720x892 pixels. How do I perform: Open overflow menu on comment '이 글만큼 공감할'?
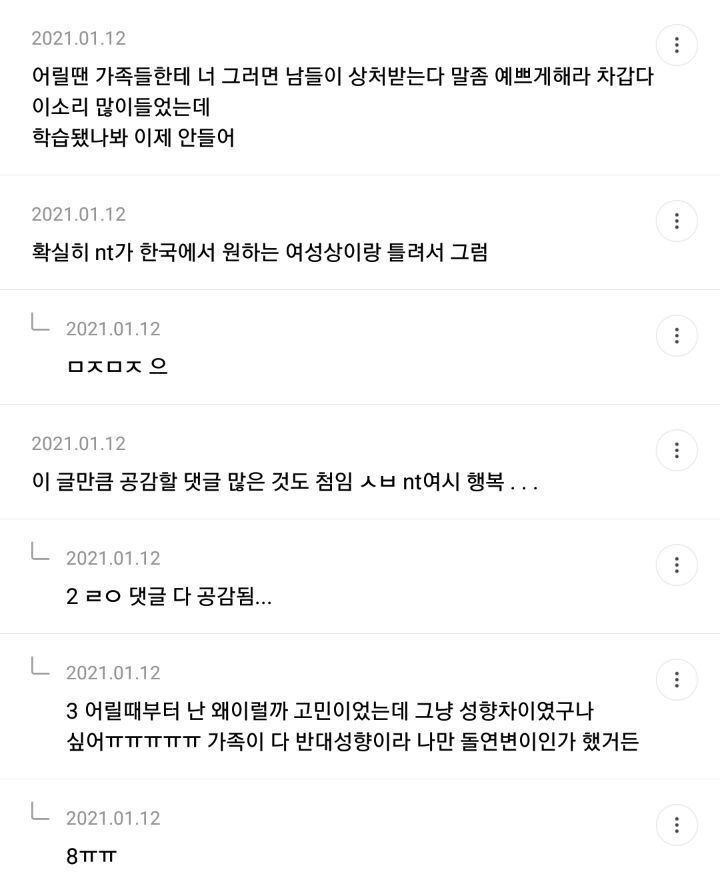click(677, 450)
